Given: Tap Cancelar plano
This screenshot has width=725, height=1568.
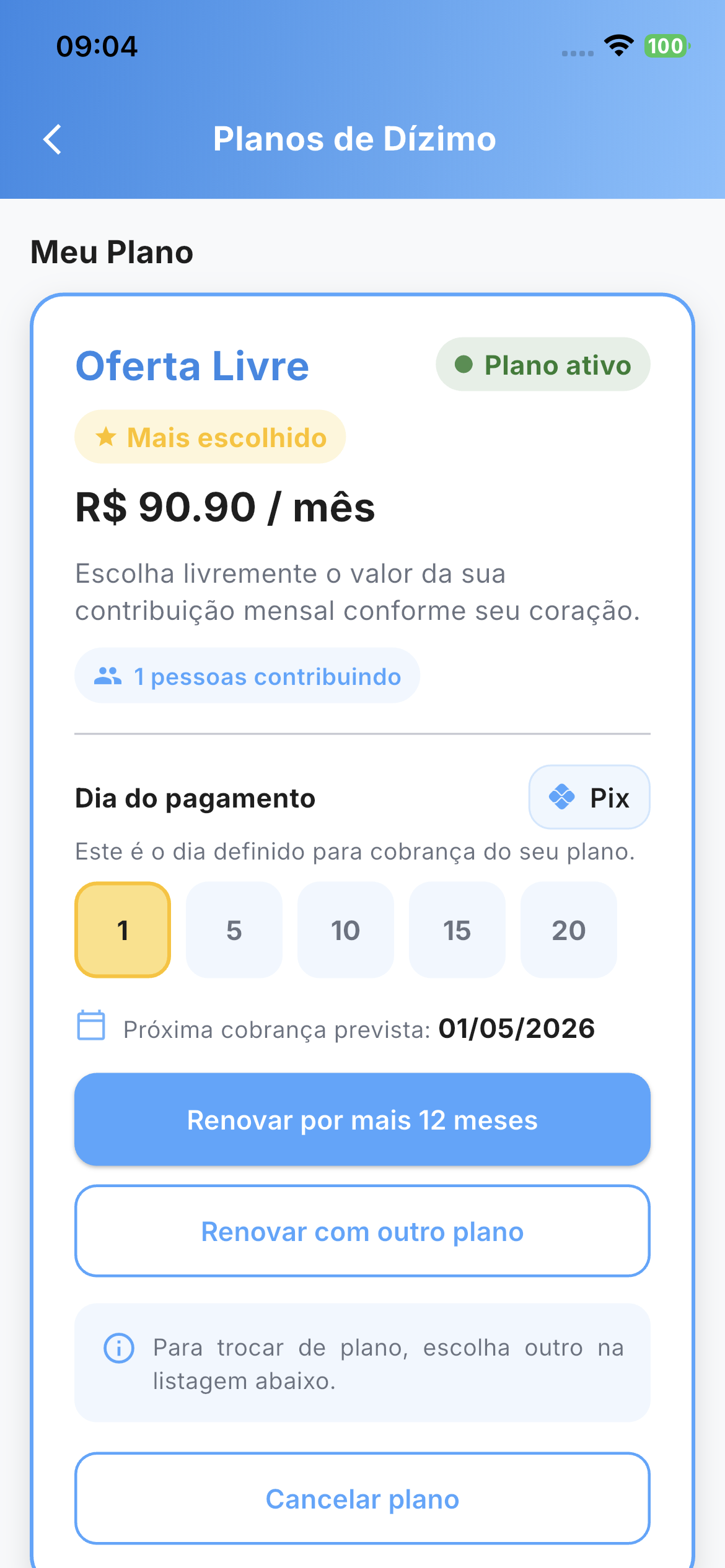Looking at the screenshot, I should [x=362, y=1499].
